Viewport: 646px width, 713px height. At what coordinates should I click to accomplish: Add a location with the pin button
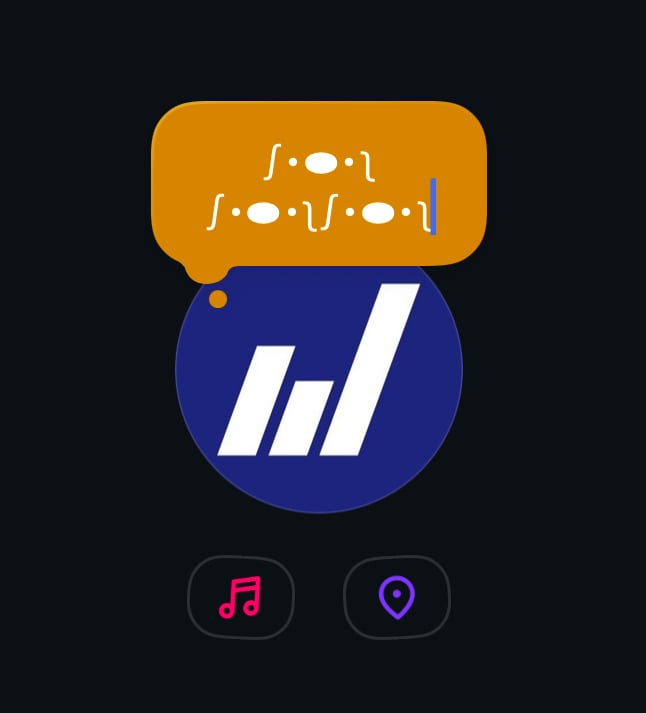(x=397, y=597)
